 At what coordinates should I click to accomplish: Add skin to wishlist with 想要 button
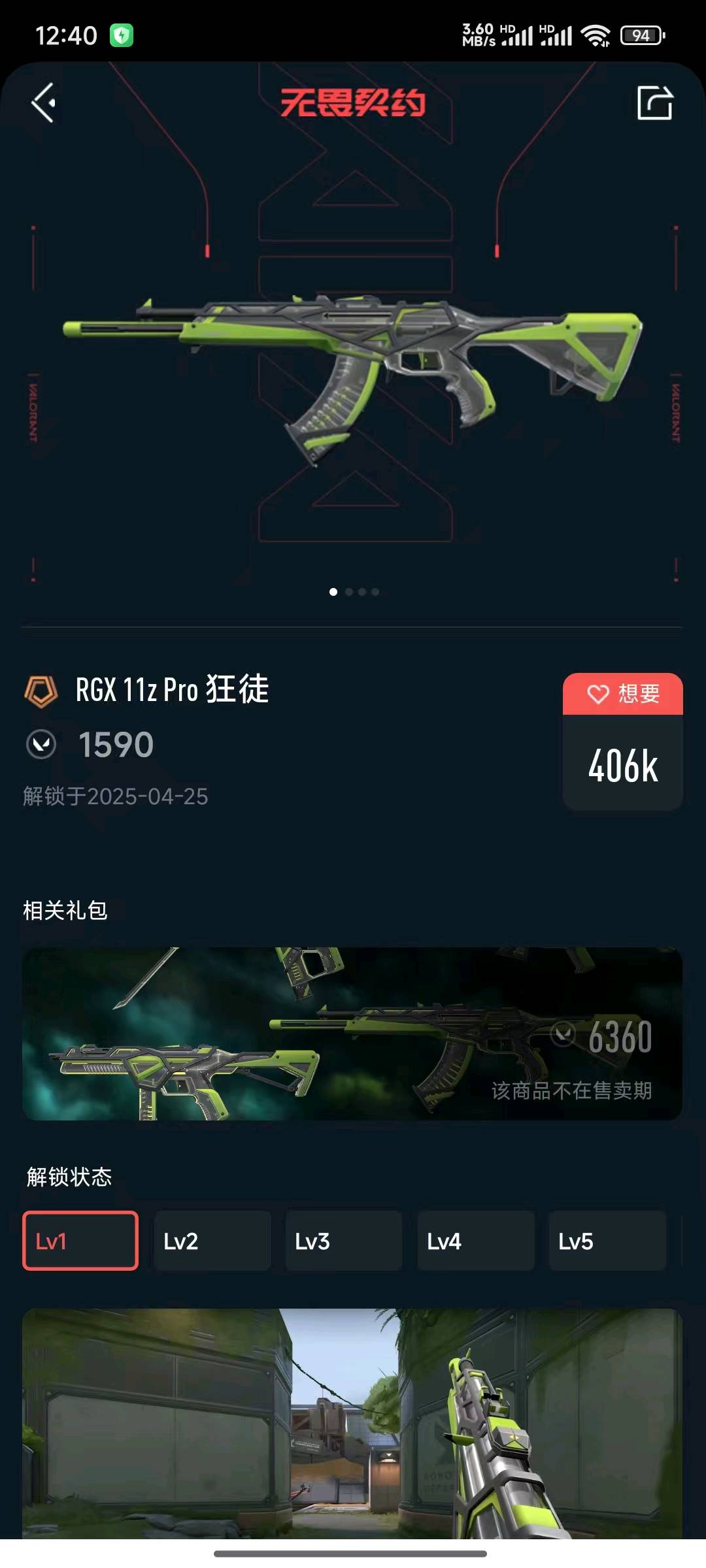coord(622,694)
